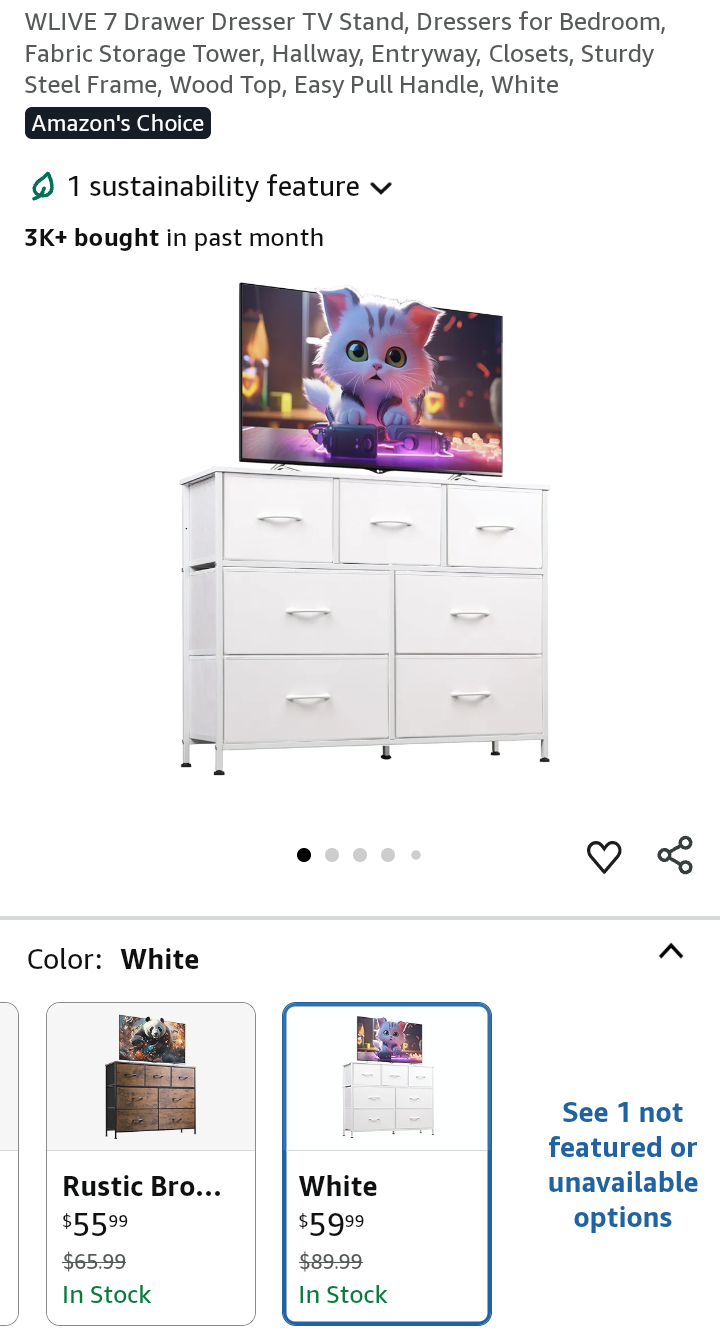Screen dimensions: 720x1330
Task: Select the White color option
Action: 388,1162
